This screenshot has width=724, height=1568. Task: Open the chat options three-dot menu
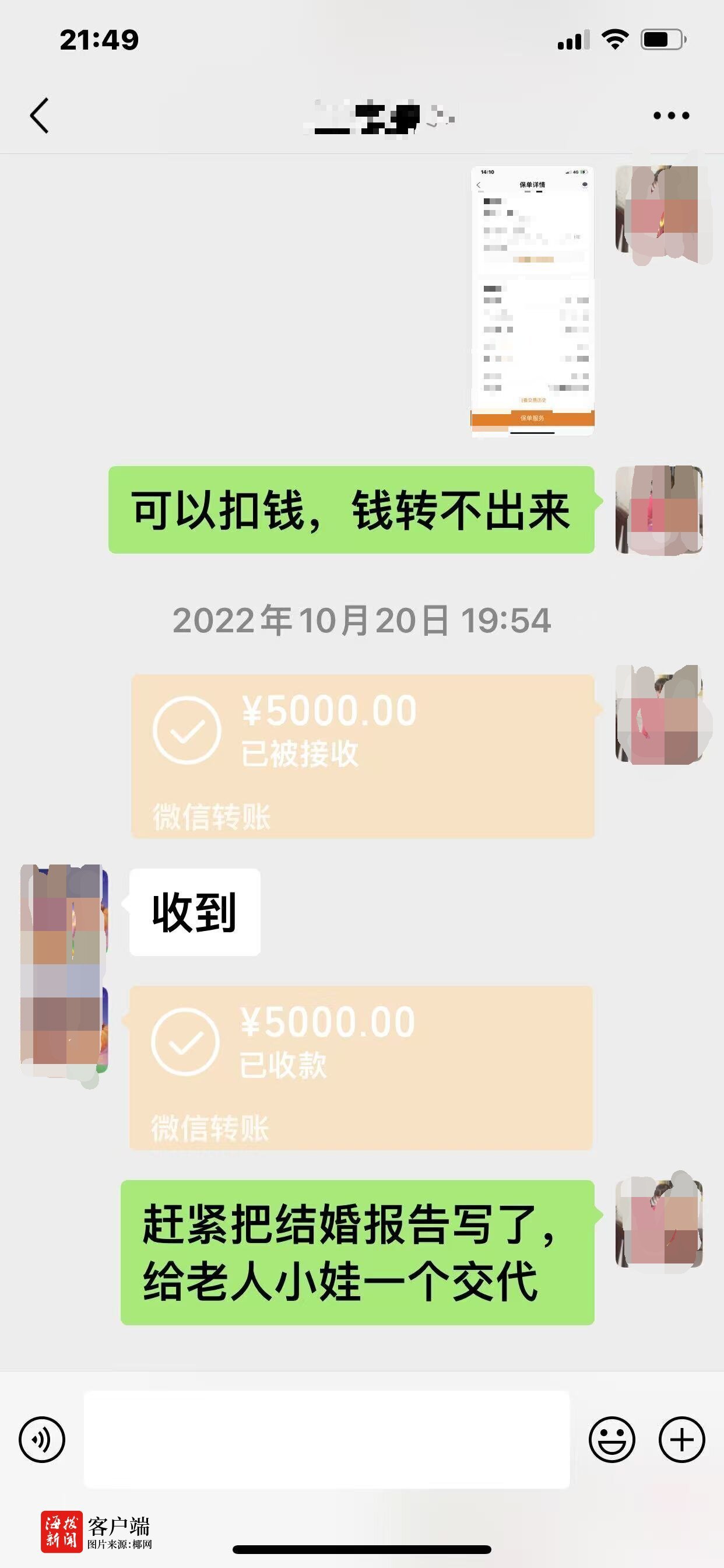(x=671, y=115)
